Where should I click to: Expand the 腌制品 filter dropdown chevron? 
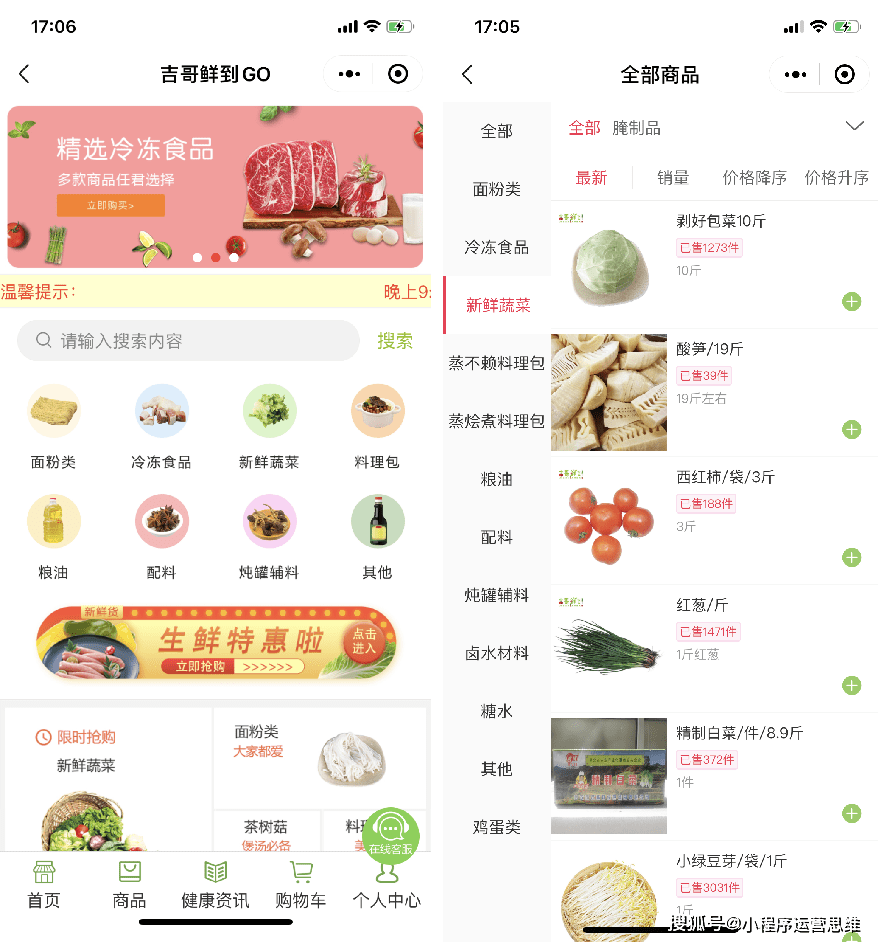click(855, 125)
